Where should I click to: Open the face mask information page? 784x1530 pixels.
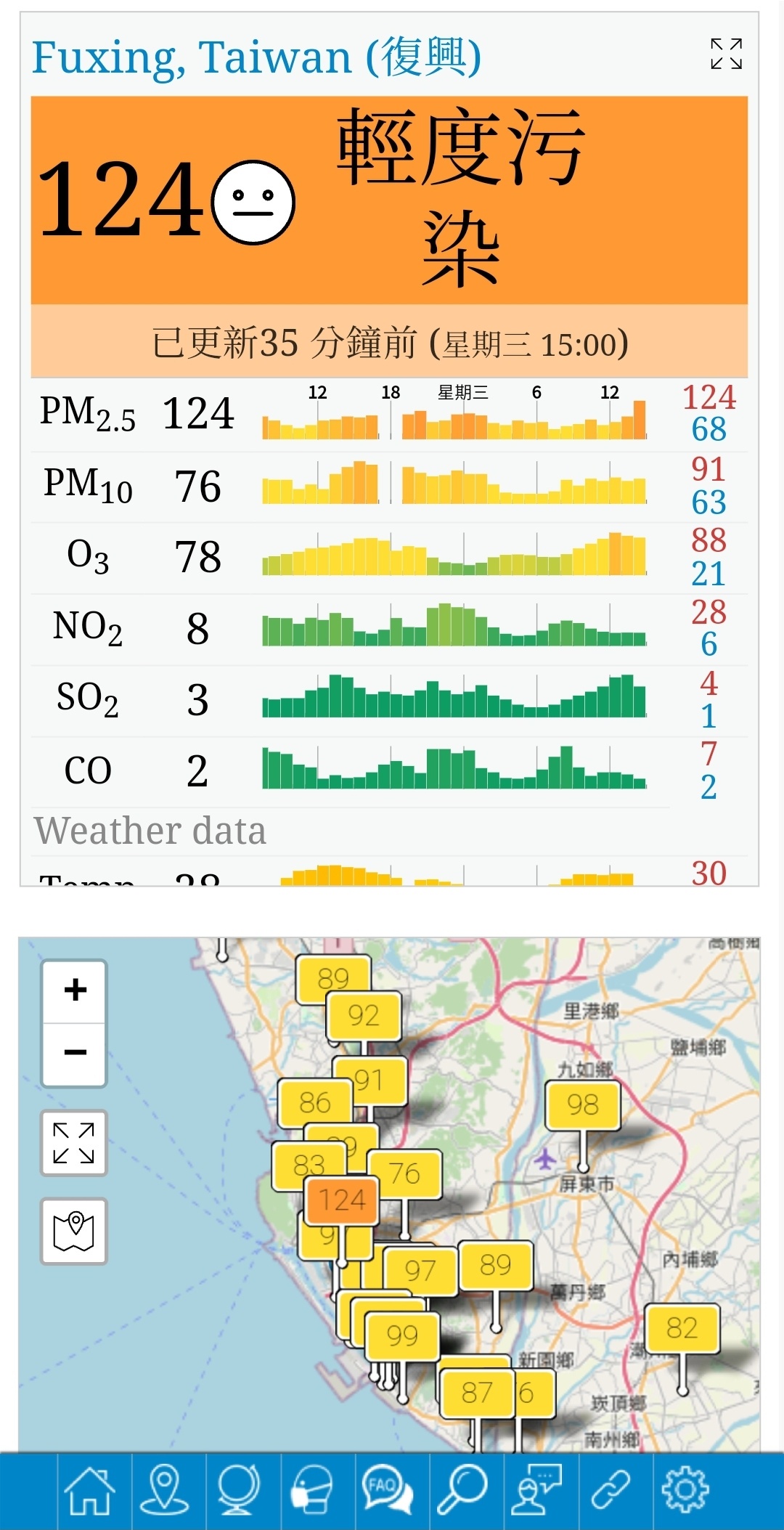[x=314, y=1491]
